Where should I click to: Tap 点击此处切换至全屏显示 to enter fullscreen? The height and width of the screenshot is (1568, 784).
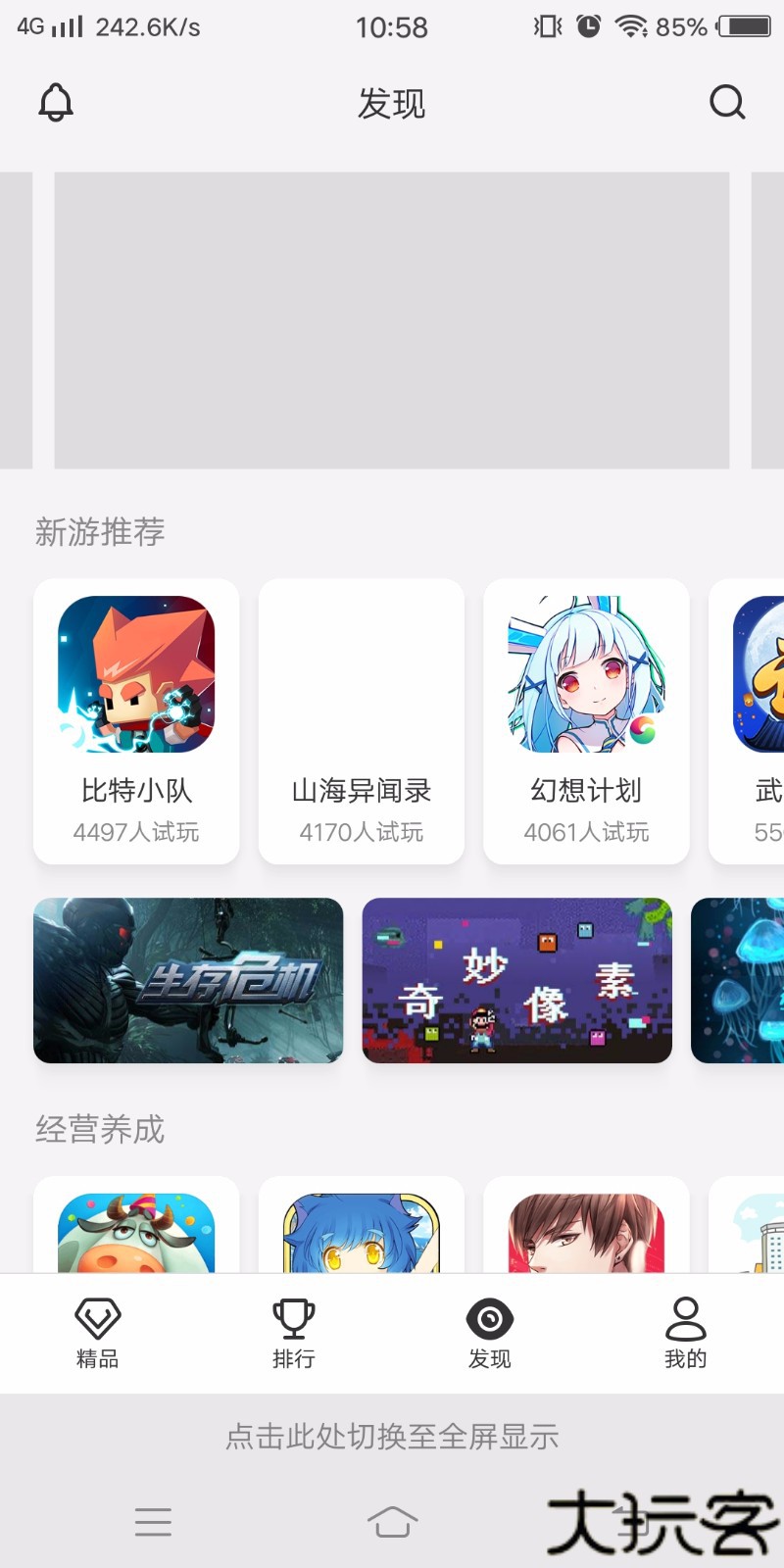tap(392, 1437)
